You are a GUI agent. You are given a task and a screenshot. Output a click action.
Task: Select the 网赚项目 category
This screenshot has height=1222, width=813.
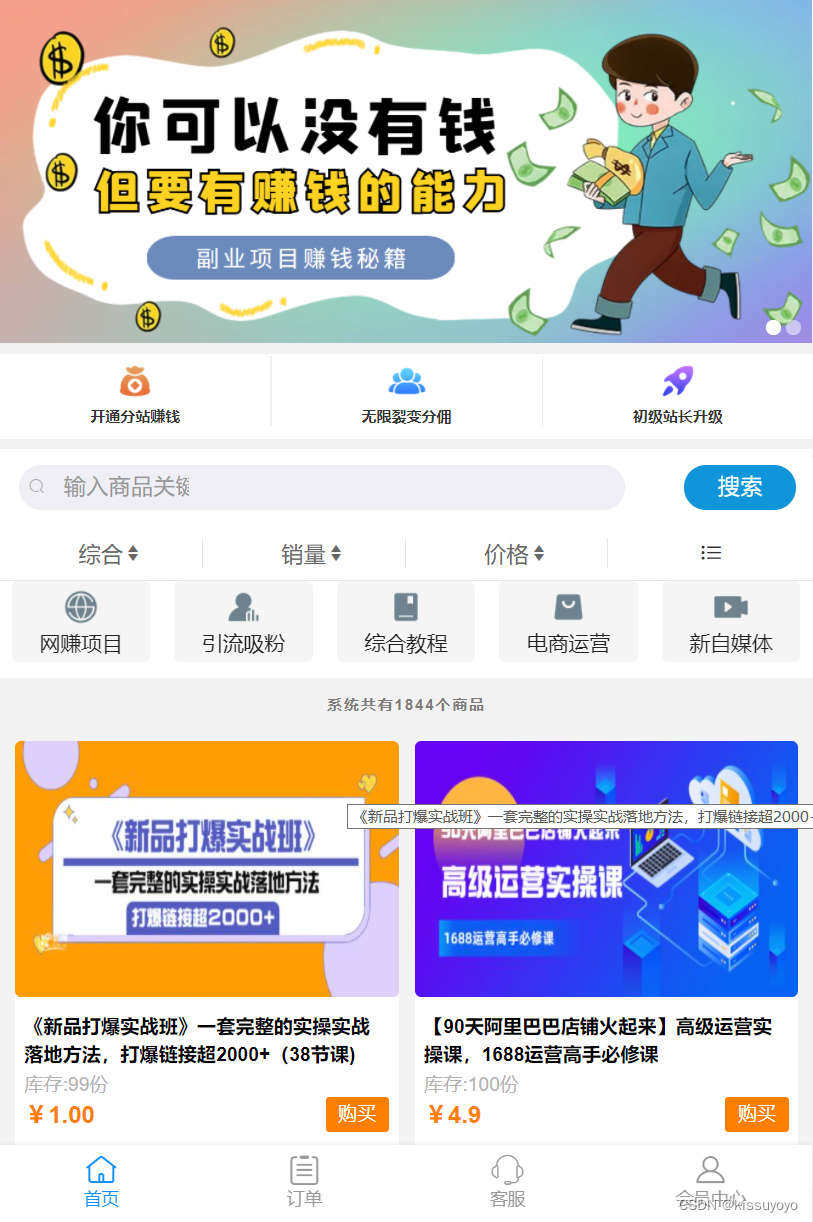(x=81, y=622)
